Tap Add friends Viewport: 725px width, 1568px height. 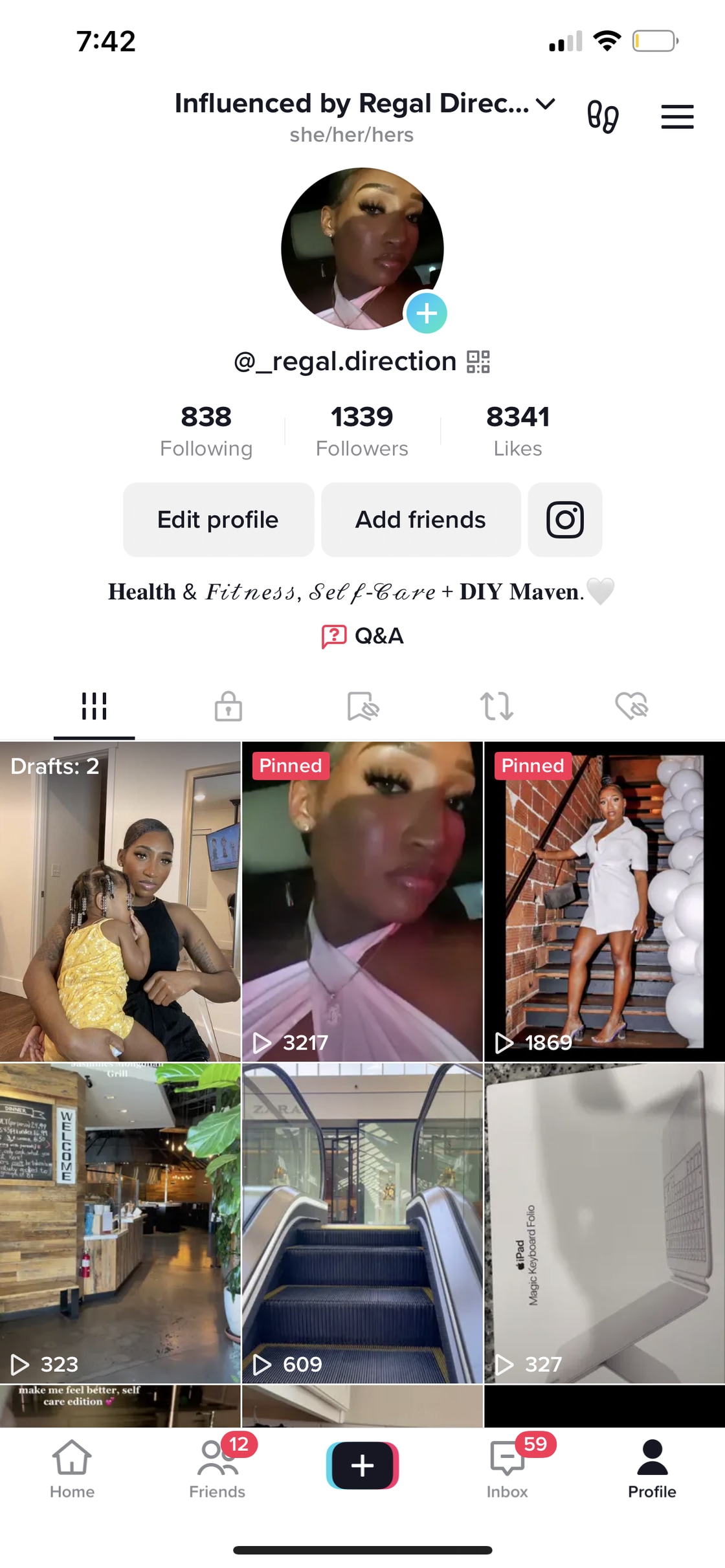421,520
